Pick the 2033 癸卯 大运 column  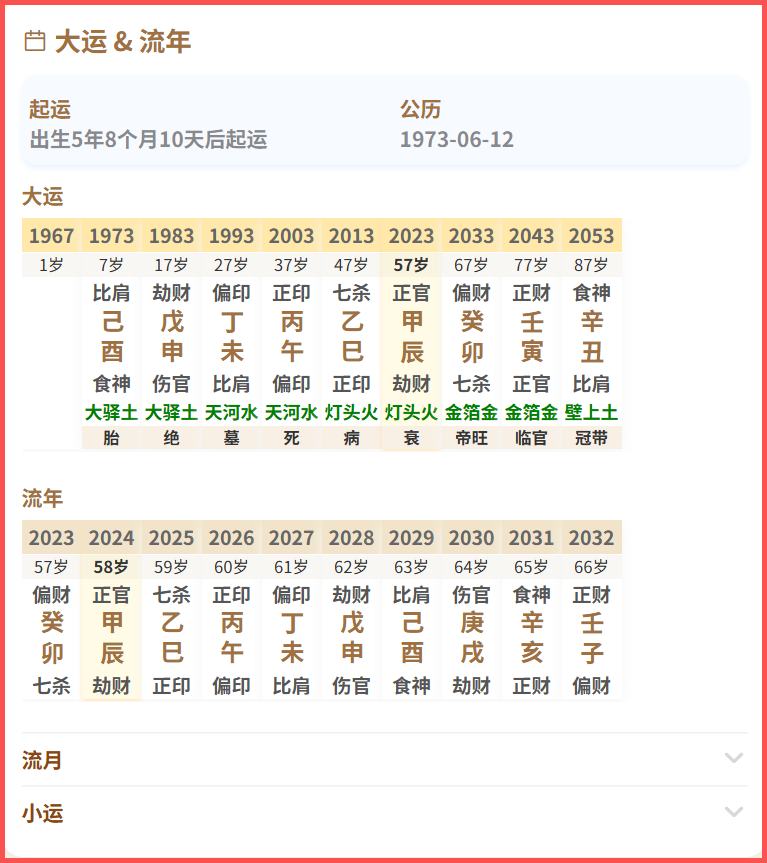pyautogui.click(x=471, y=337)
